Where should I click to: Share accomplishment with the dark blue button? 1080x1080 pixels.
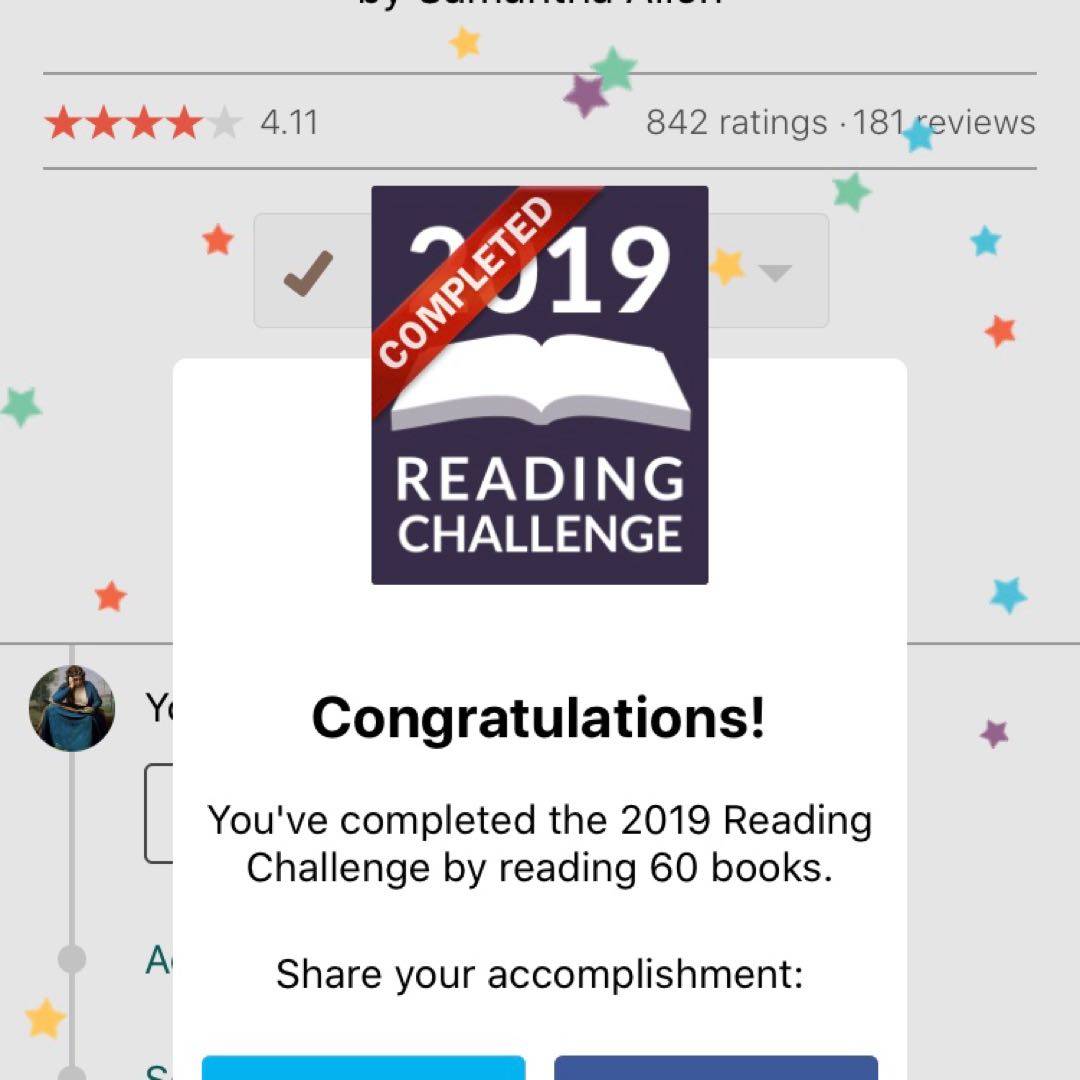point(716,1066)
